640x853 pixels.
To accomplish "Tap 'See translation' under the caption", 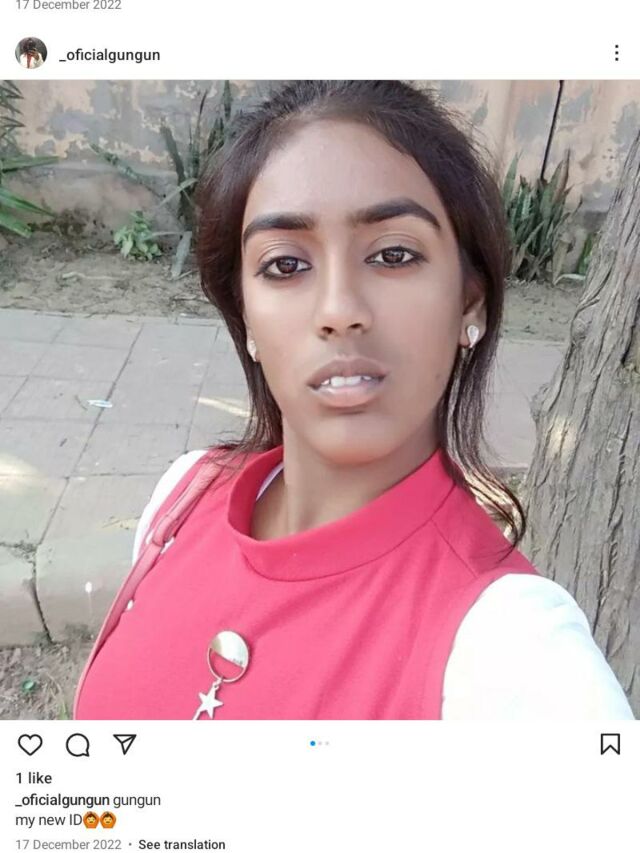I will pos(181,845).
